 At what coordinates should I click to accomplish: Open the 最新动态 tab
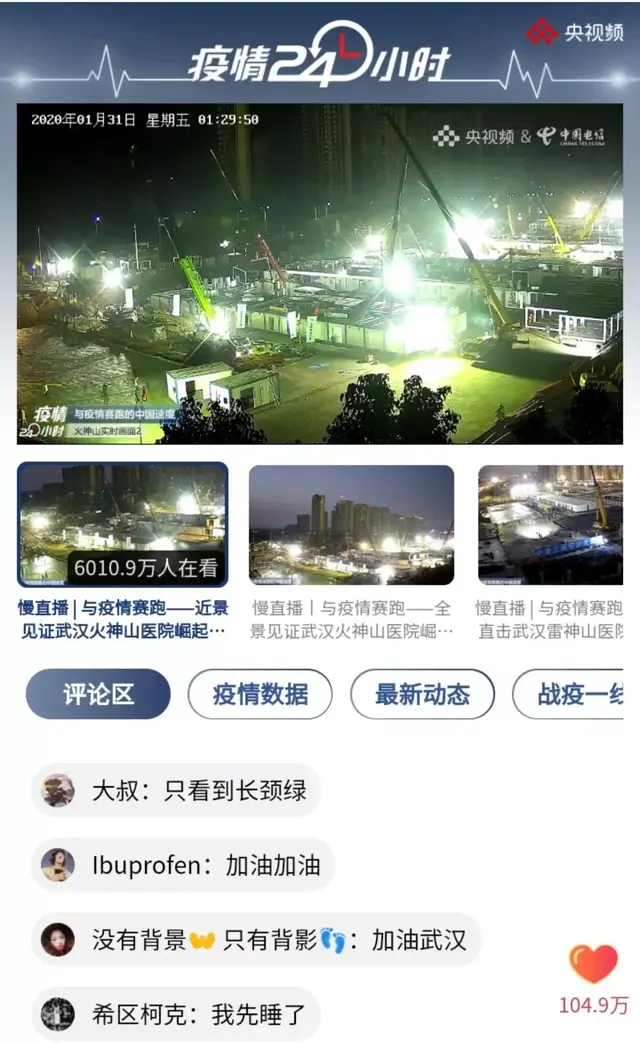pos(422,694)
